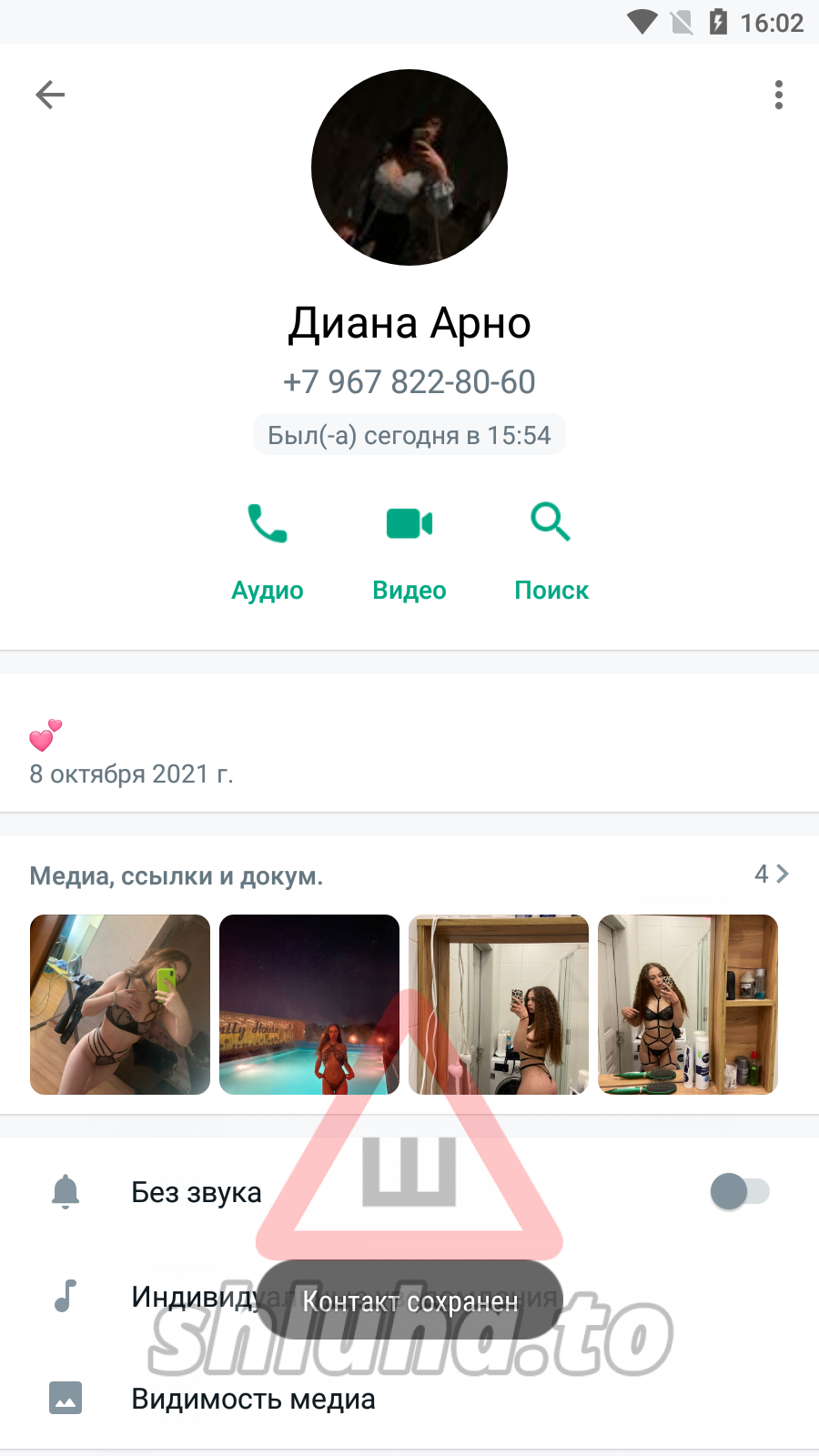The width and height of the screenshot is (819, 1456).
Task: View the third media thumbnail
Action: coord(499,1005)
